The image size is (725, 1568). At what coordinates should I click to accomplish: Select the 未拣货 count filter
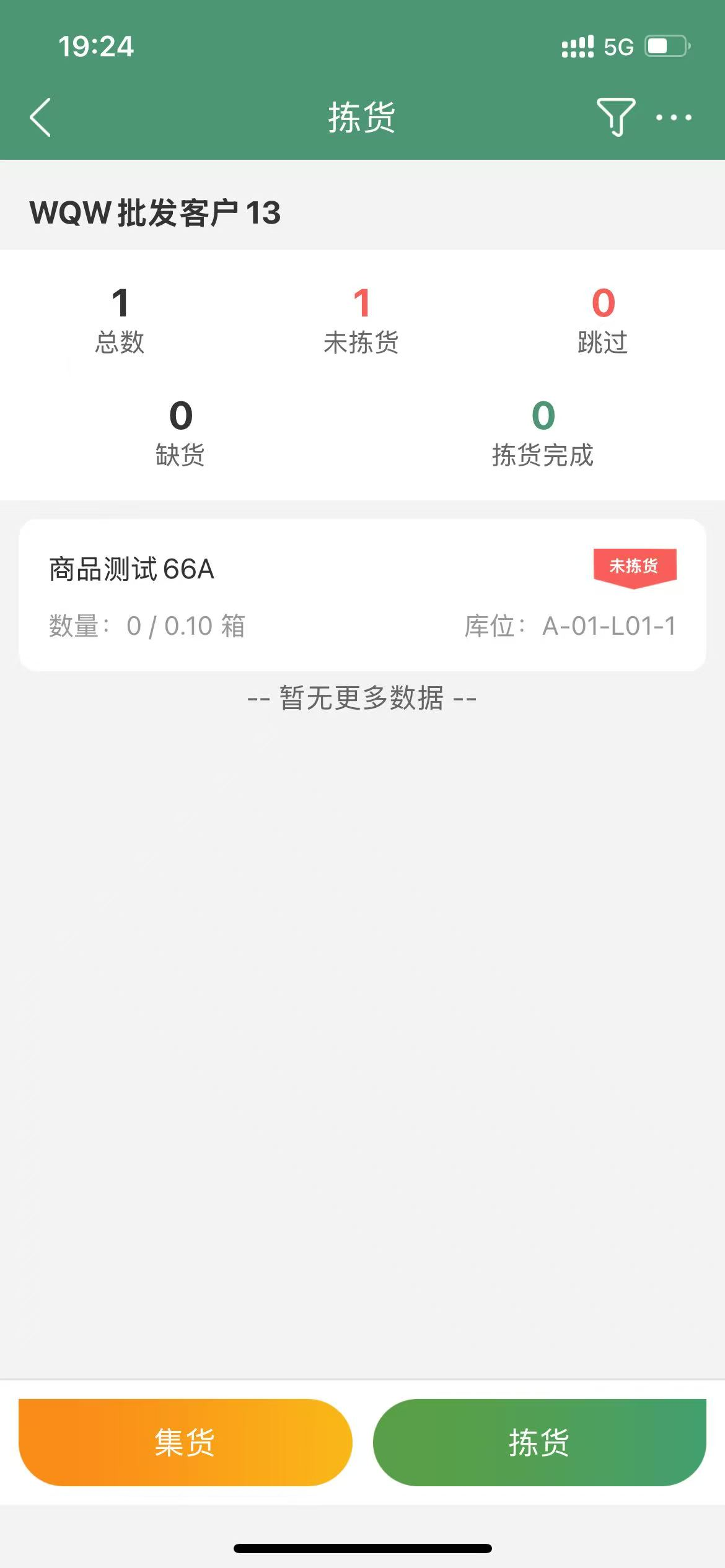(x=361, y=321)
